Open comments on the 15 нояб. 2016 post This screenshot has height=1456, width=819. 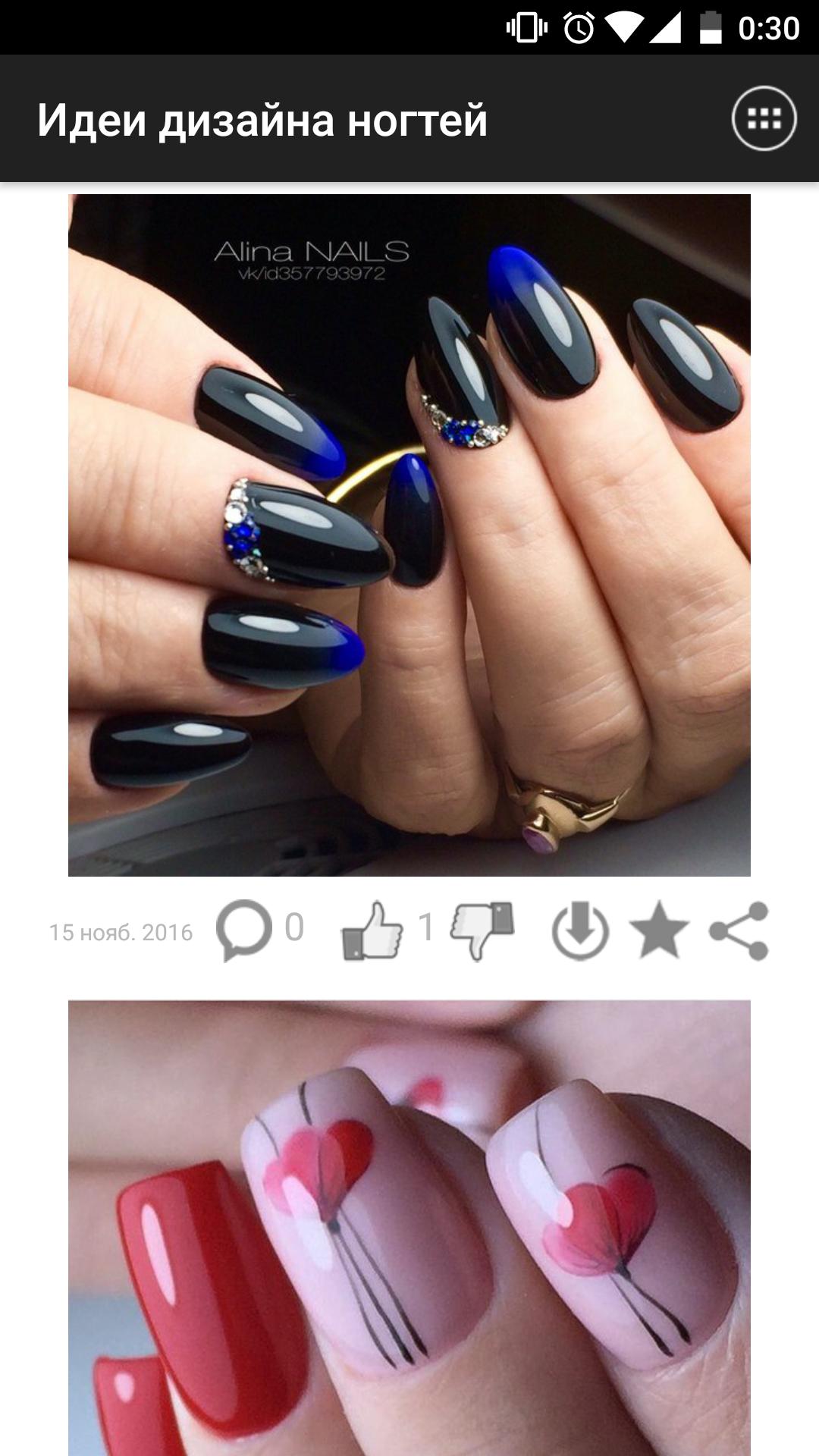point(244,930)
